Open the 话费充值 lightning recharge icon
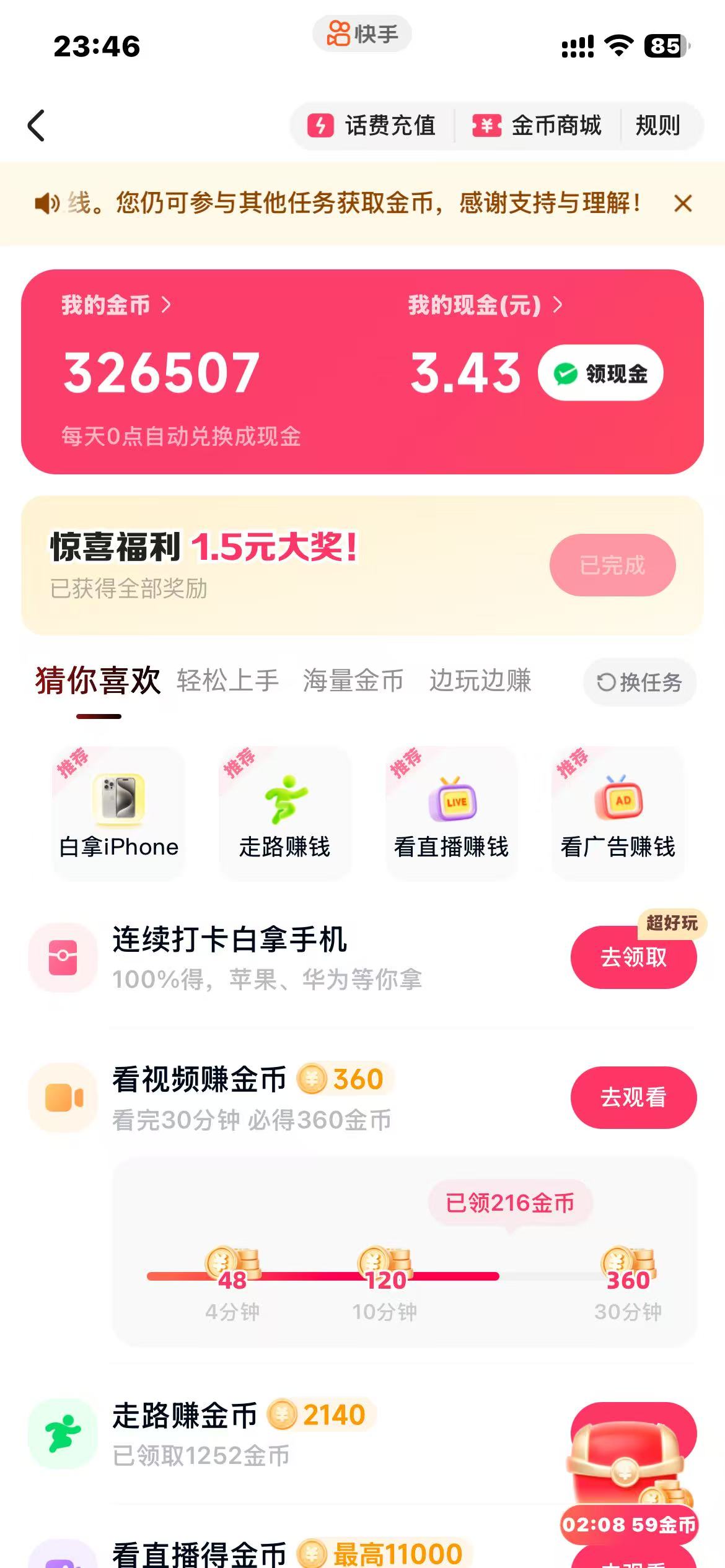This screenshot has height=1568, width=725. (320, 125)
